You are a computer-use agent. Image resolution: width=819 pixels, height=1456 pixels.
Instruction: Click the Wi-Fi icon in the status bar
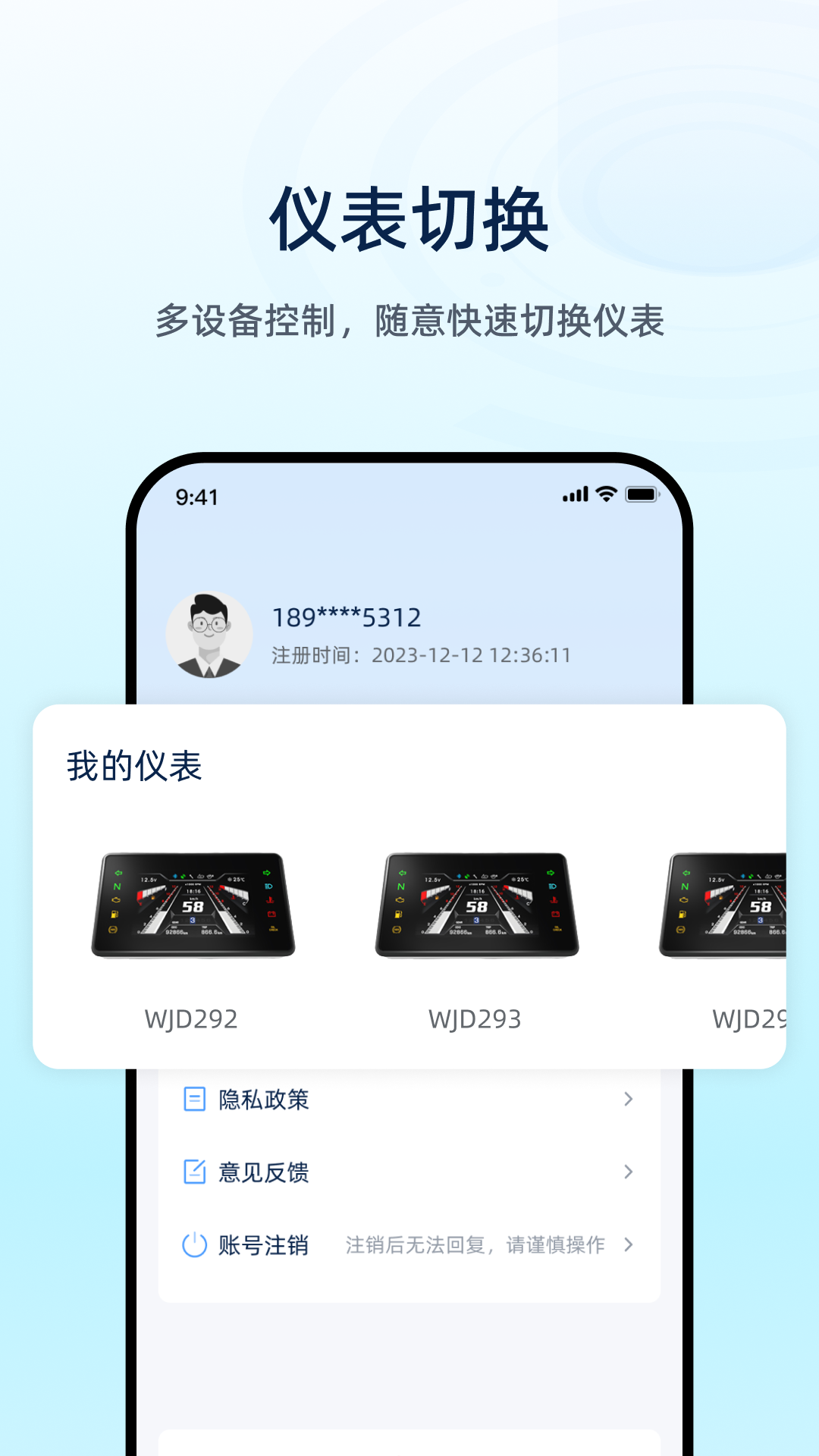tap(604, 493)
